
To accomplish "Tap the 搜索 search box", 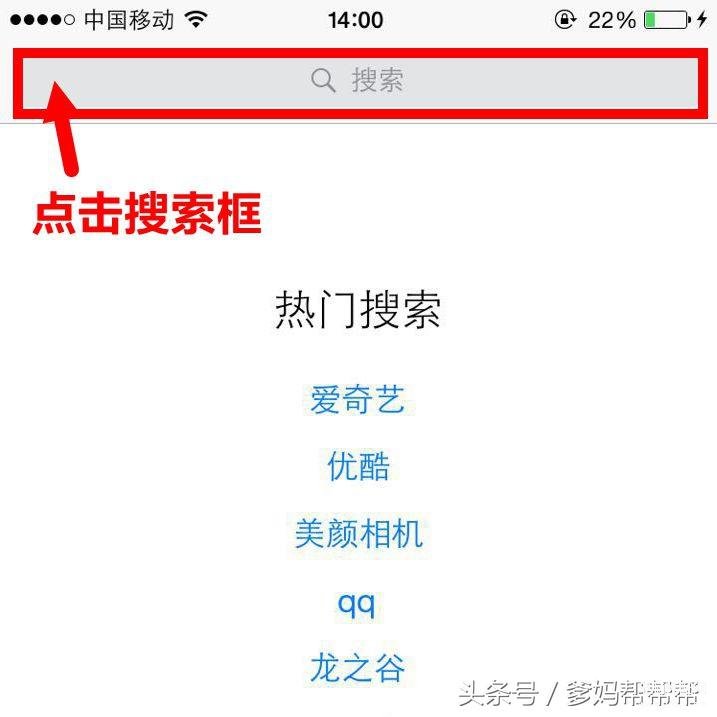I will (x=358, y=80).
